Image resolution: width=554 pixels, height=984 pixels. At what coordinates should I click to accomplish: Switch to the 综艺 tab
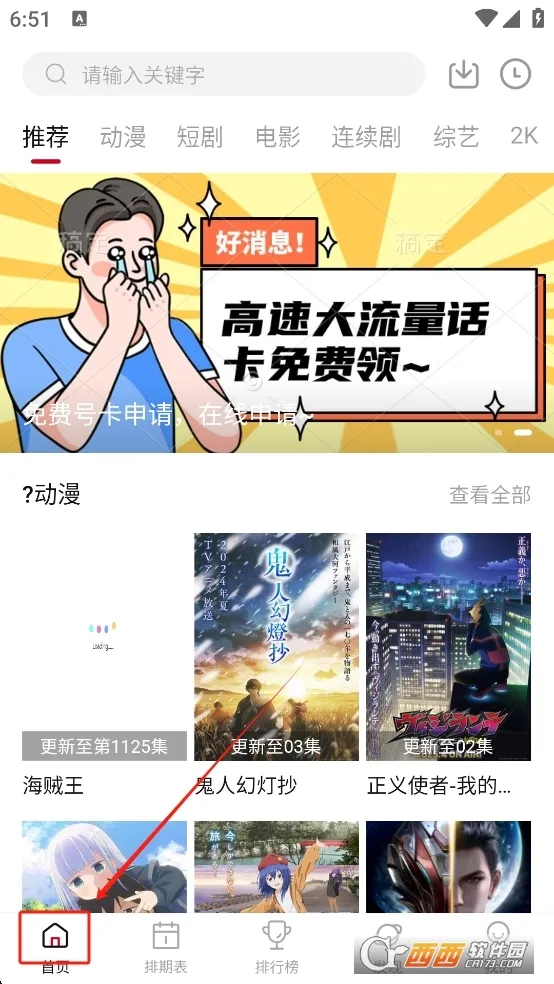(456, 136)
